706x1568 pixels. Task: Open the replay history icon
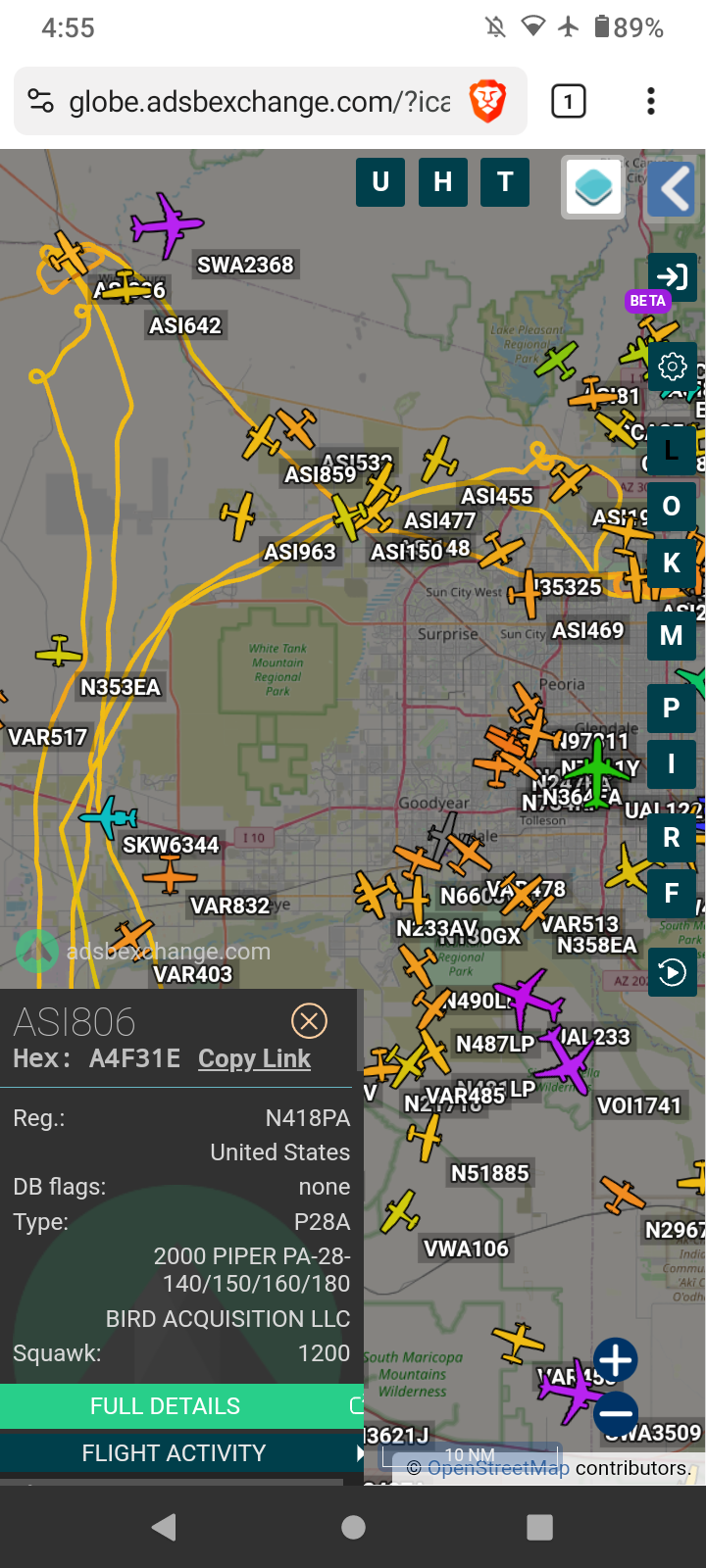(673, 972)
